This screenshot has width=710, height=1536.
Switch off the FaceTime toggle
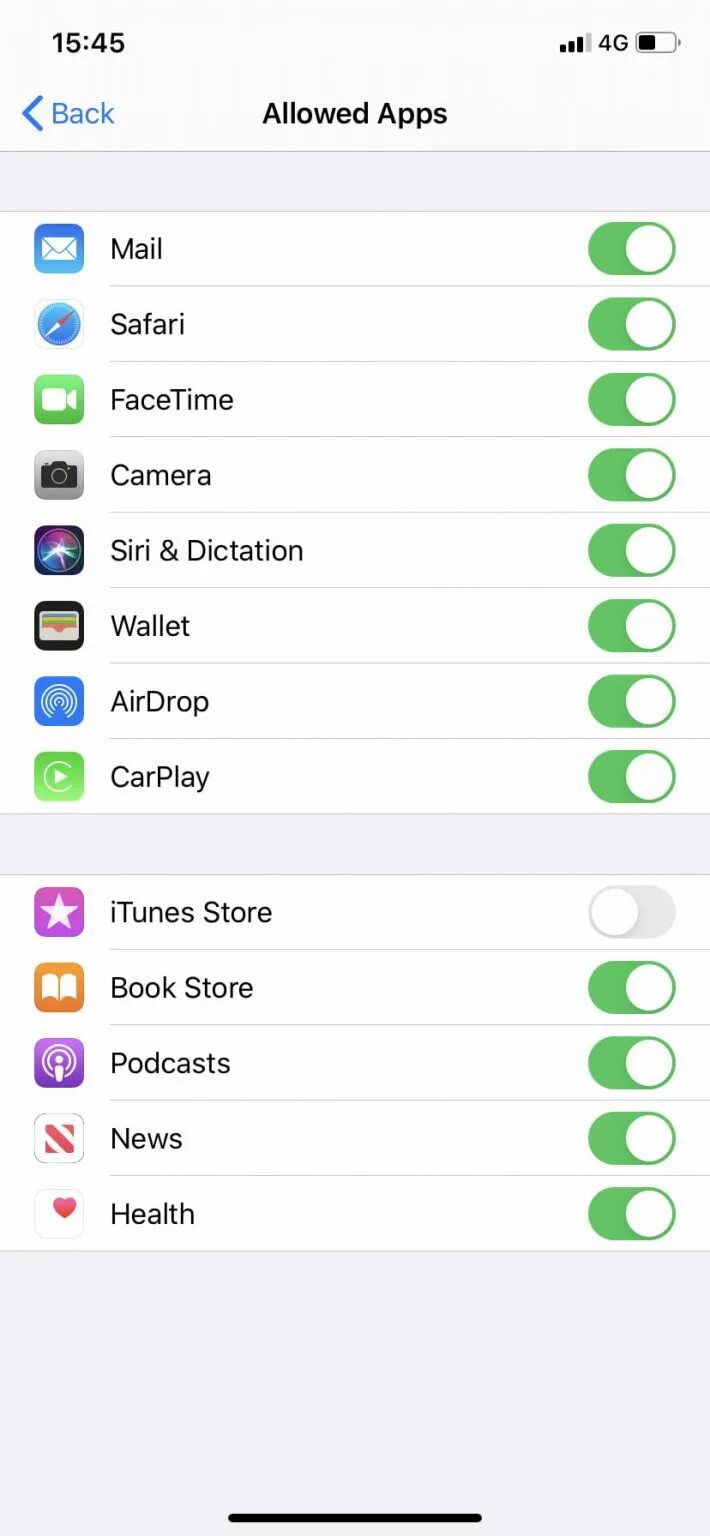(632, 400)
